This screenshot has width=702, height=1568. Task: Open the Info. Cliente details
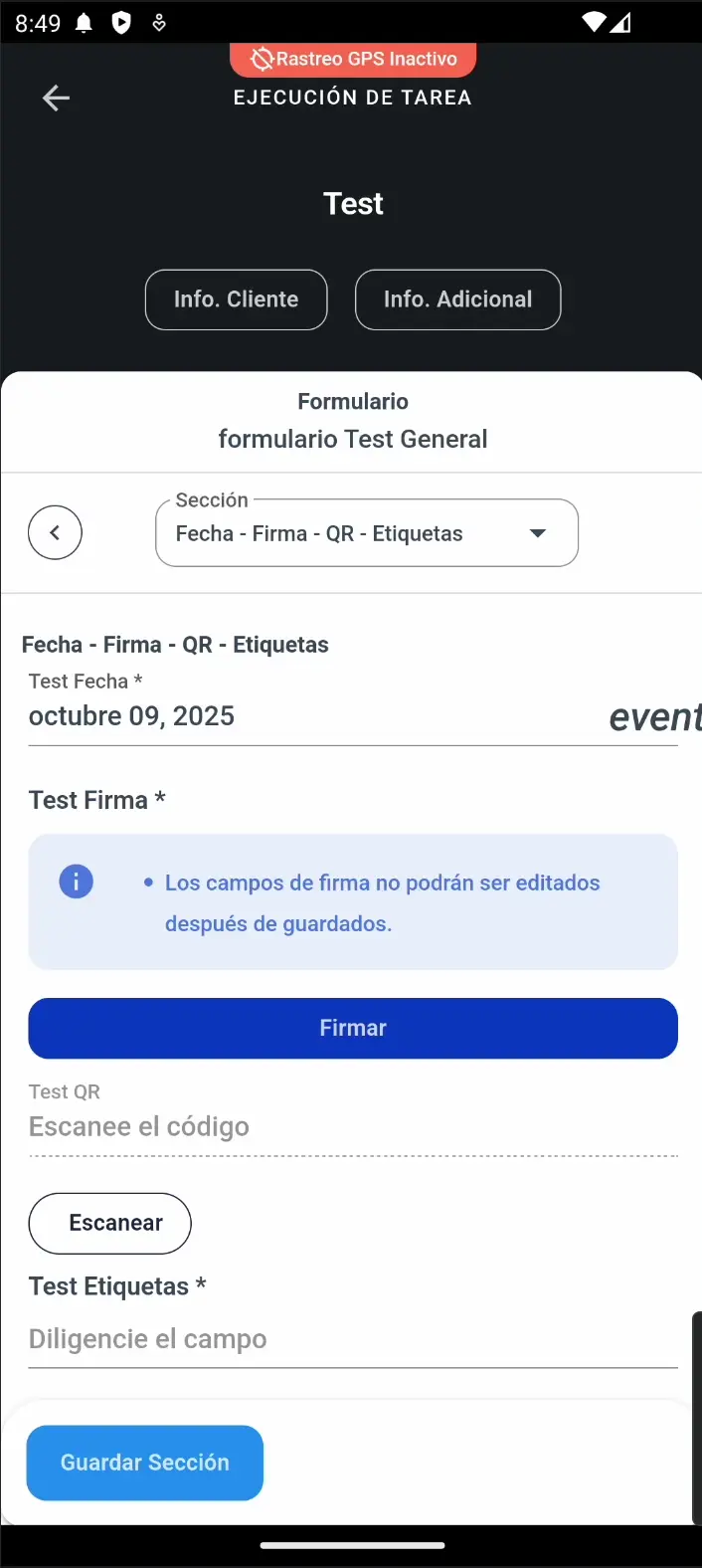click(x=236, y=299)
